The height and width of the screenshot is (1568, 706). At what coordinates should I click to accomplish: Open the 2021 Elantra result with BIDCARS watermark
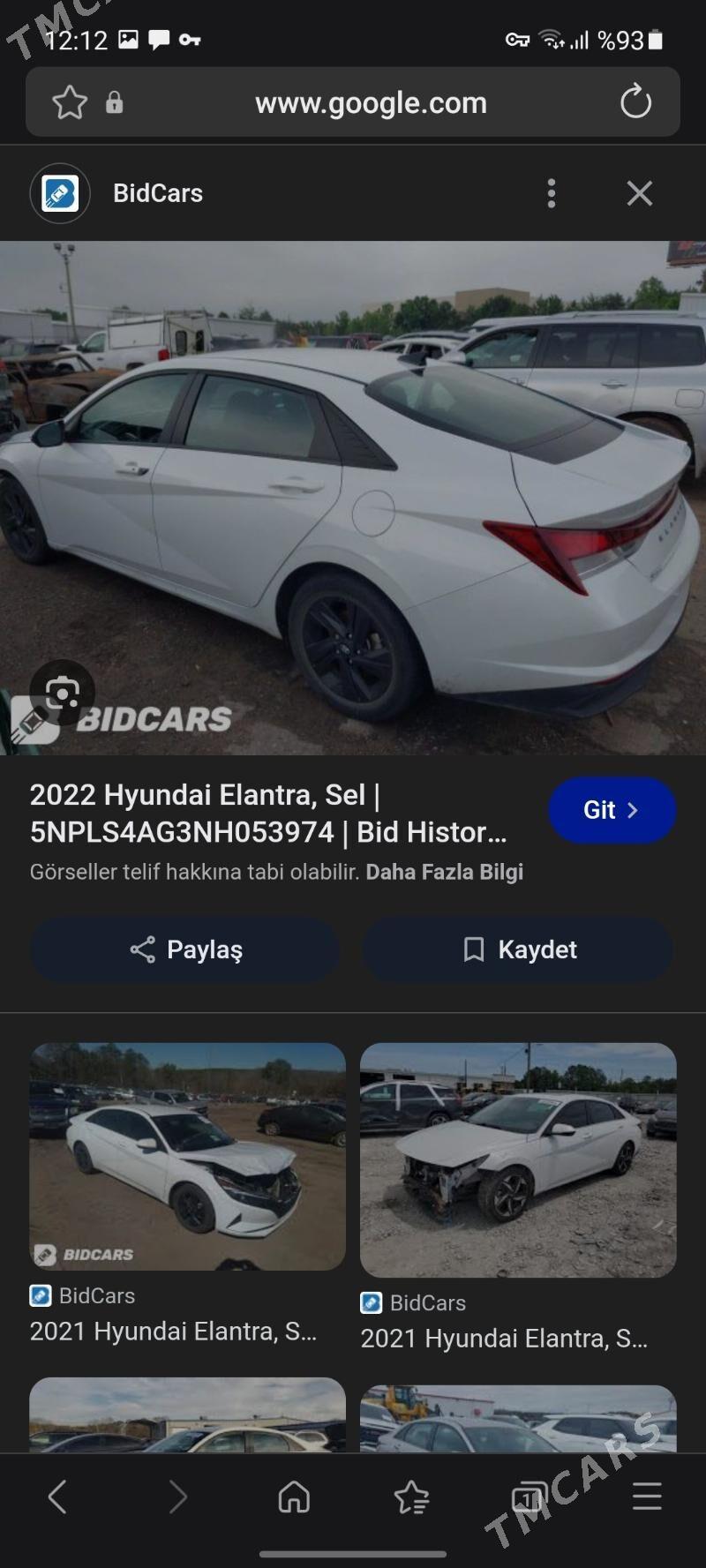187,1156
